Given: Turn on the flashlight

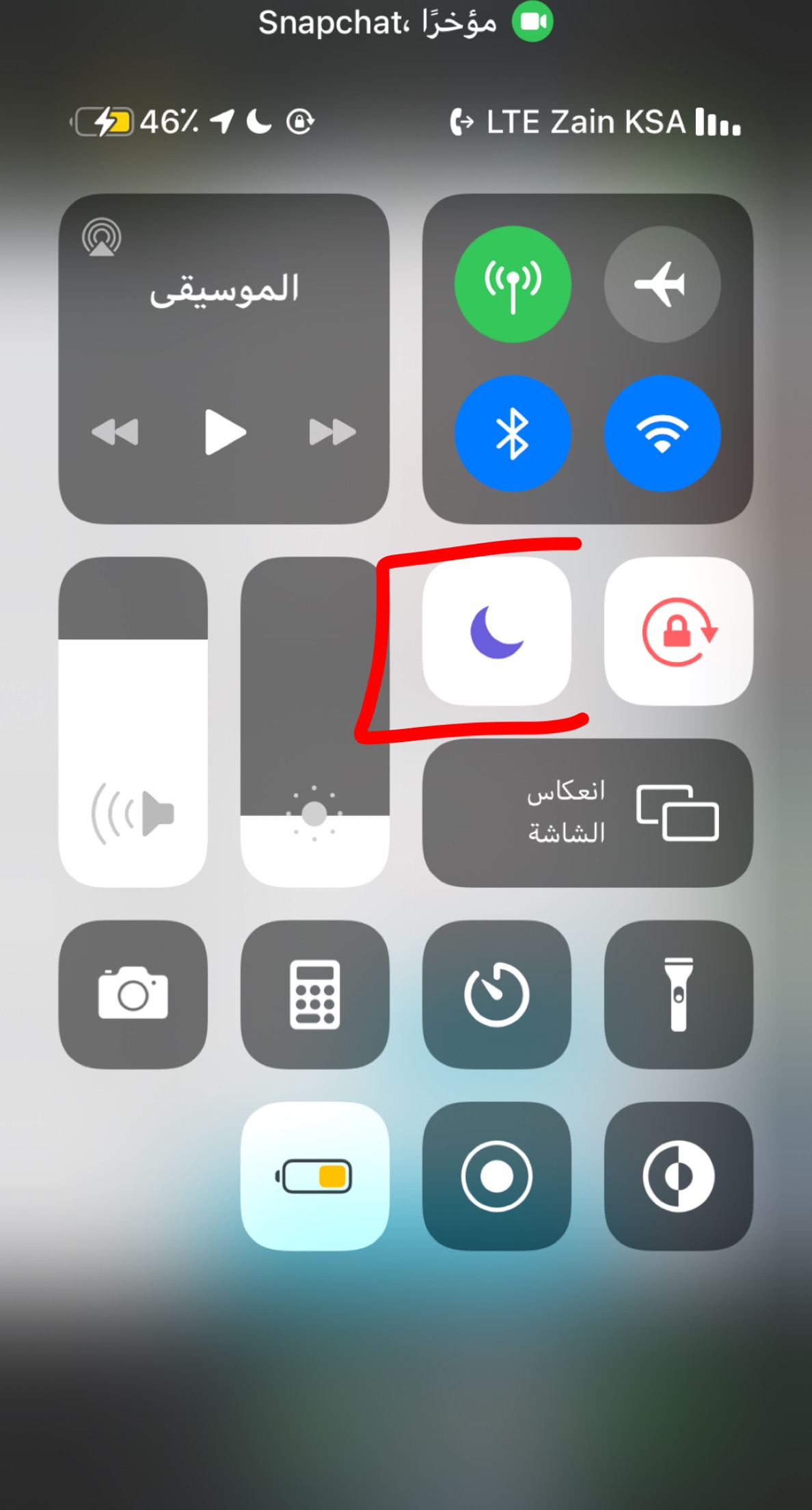Looking at the screenshot, I should [x=678, y=994].
